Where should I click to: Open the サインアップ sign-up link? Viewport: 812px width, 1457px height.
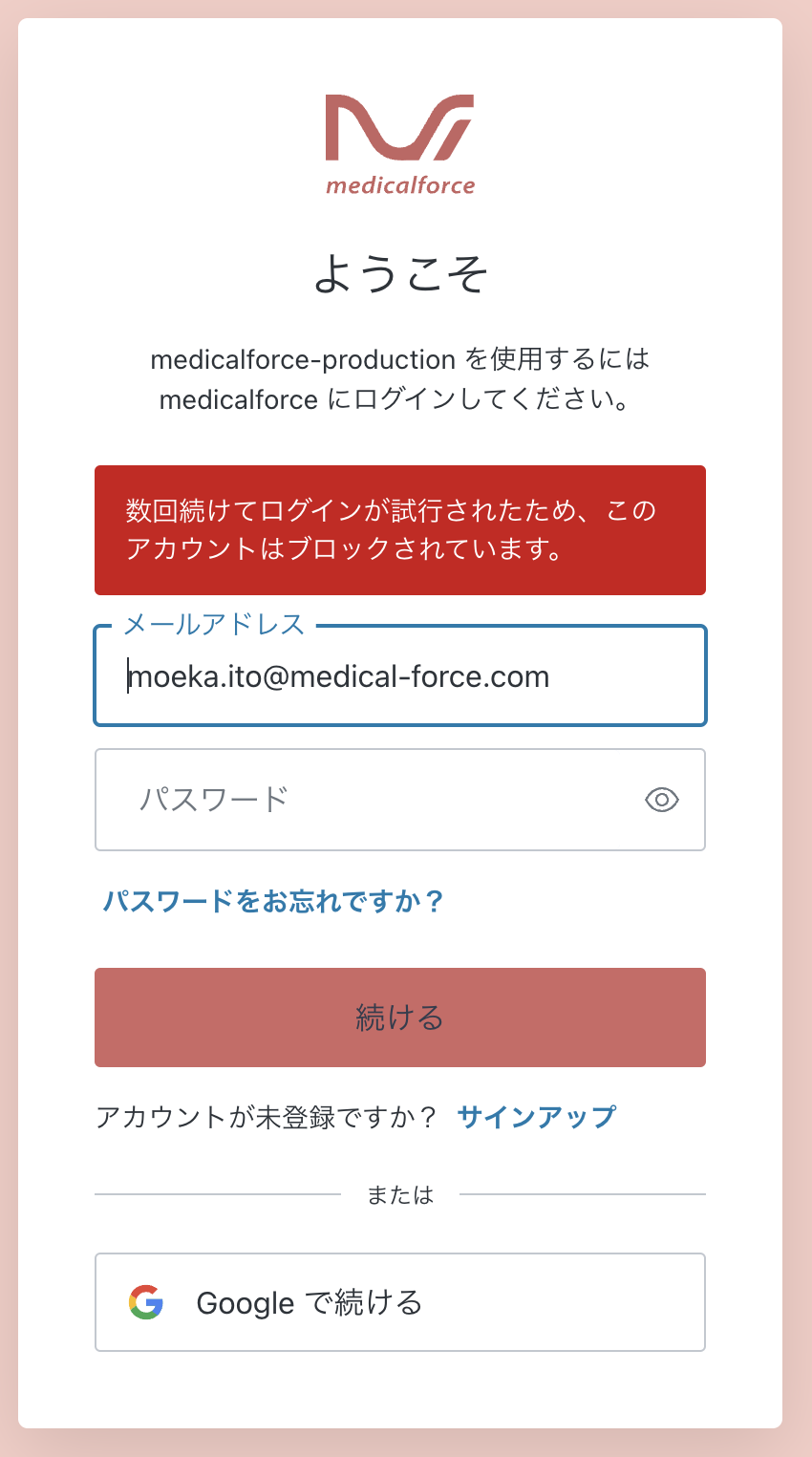coord(536,1117)
